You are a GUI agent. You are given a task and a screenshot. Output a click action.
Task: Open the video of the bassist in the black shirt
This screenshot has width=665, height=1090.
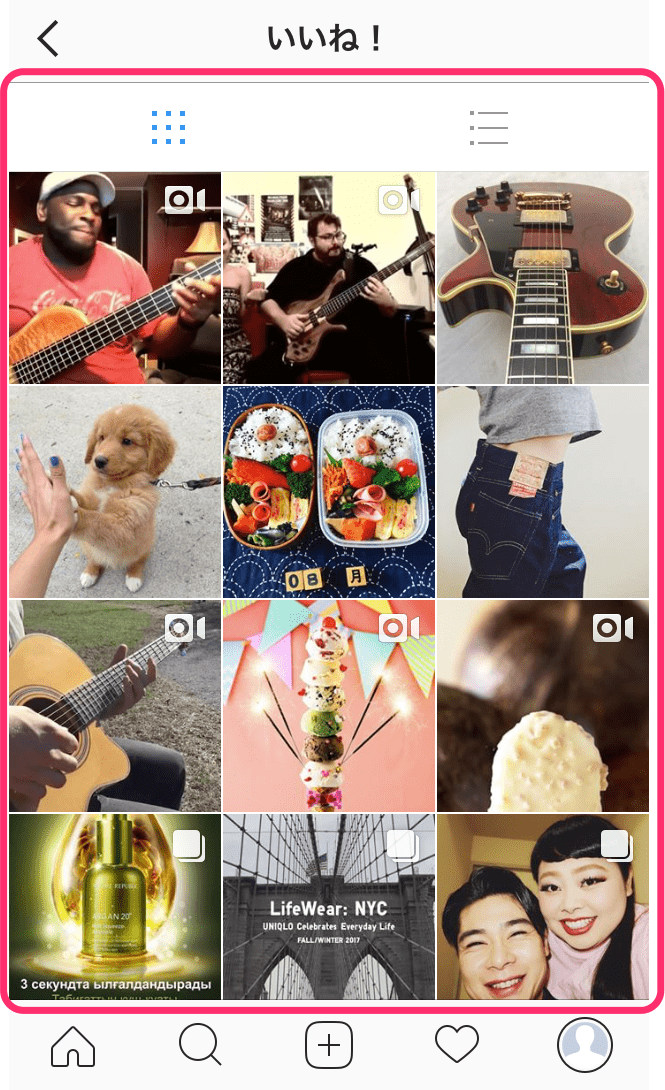(329, 278)
